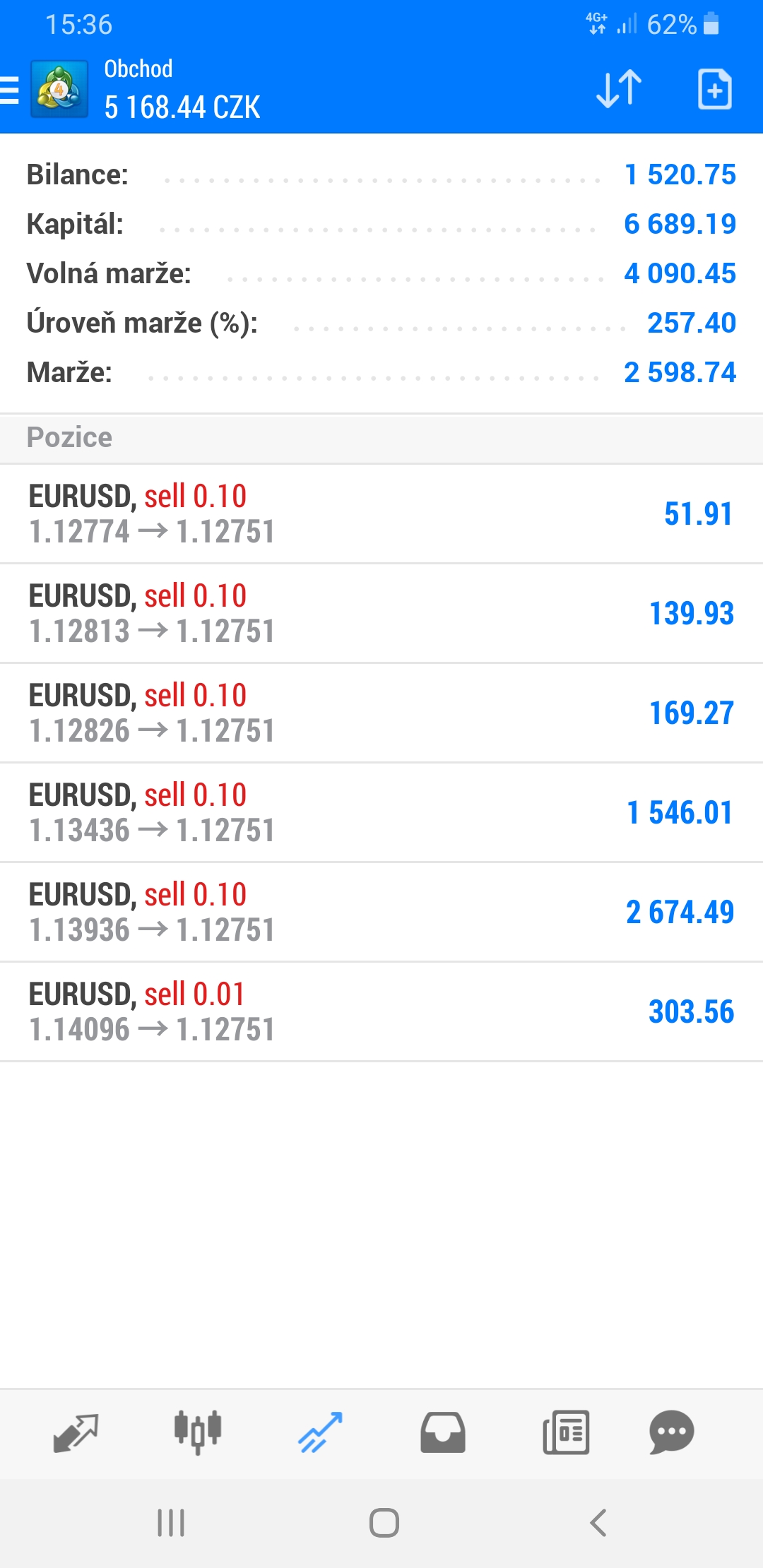This screenshot has height=1568, width=763.
Task: Open EURUSD position opened at 1.12774
Action: (x=381, y=513)
